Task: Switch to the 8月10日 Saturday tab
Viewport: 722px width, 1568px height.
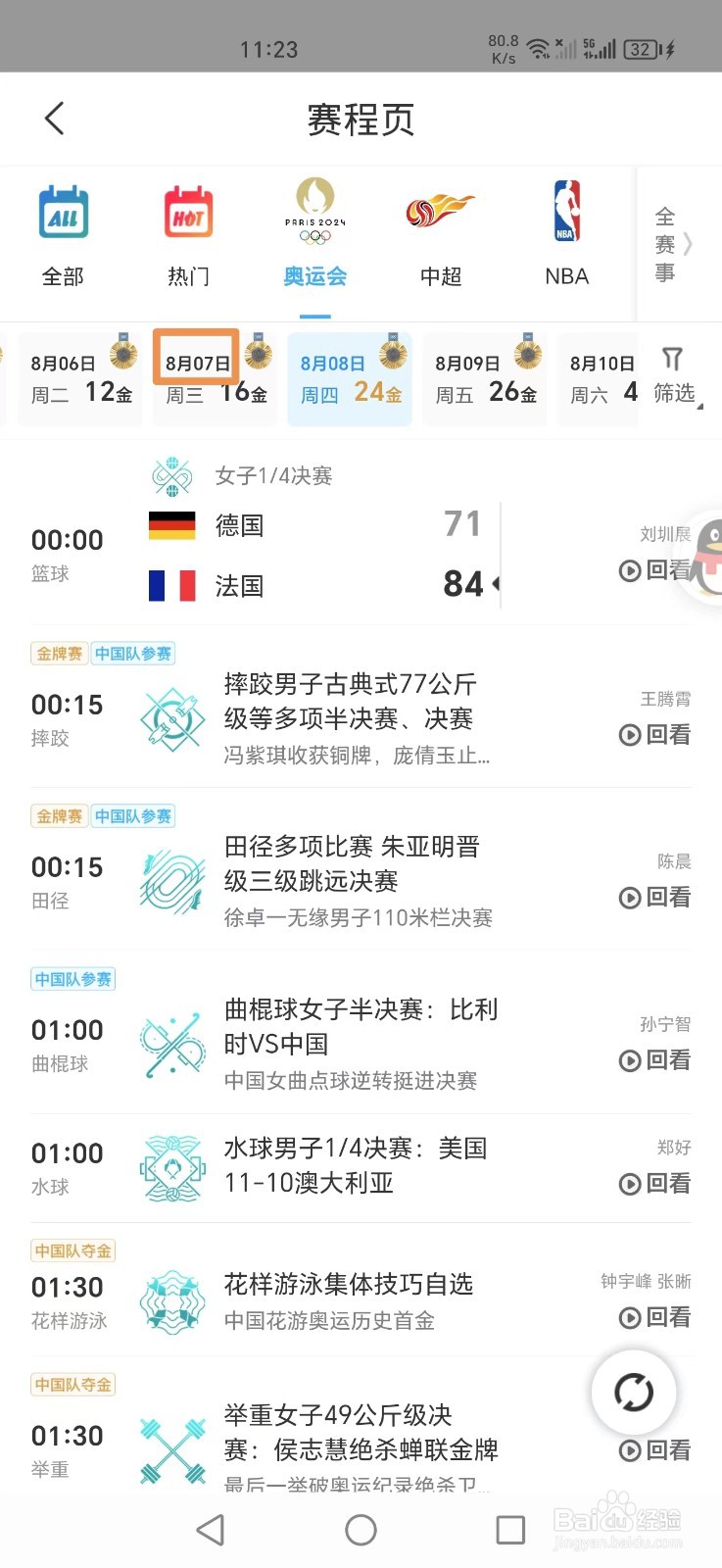Action: pyautogui.click(x=600, y=377)
